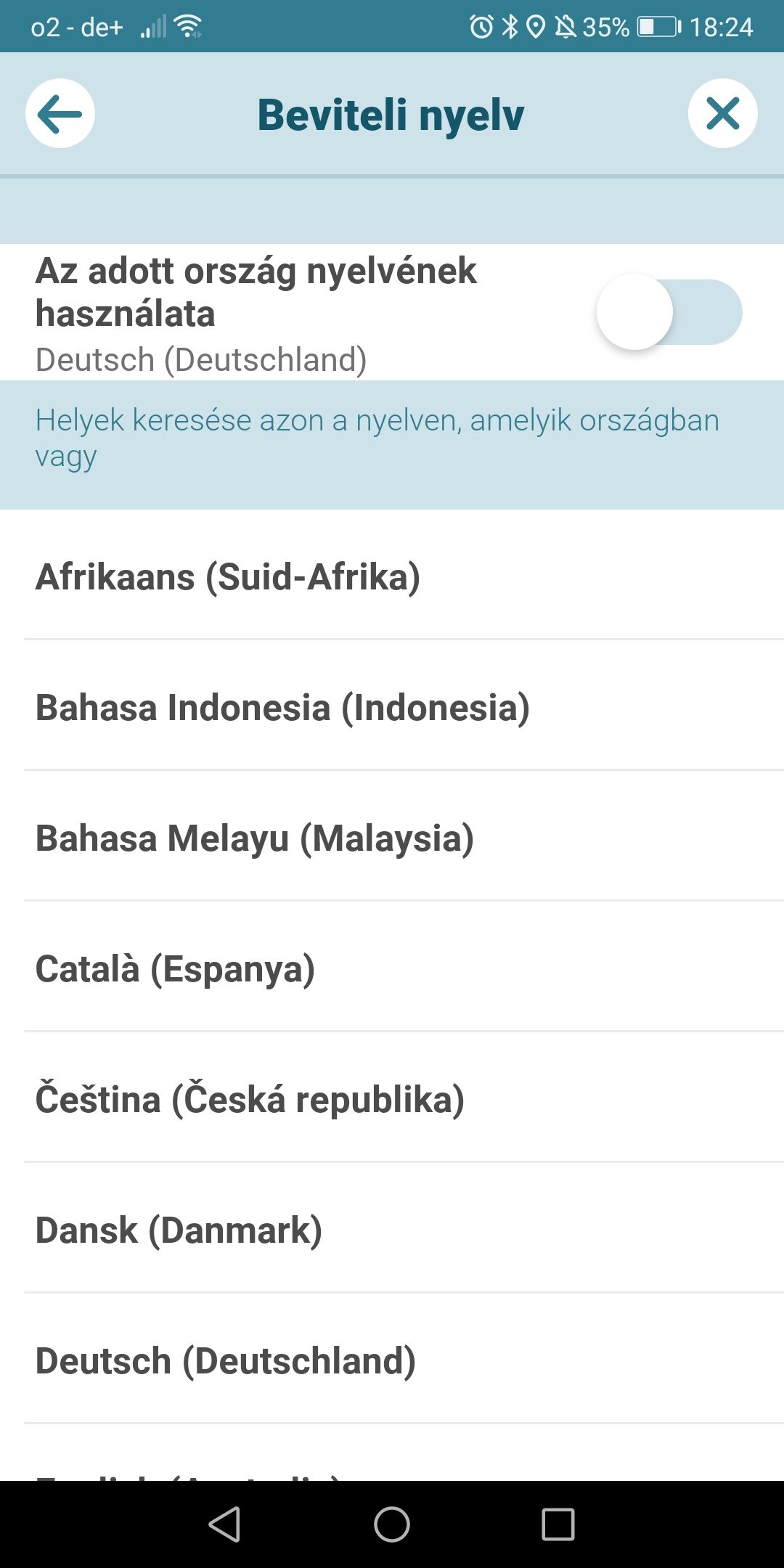Select Dansk (Danmark) language
The width and height of the screenshot is (784, 1568).
click(179, 1230)
